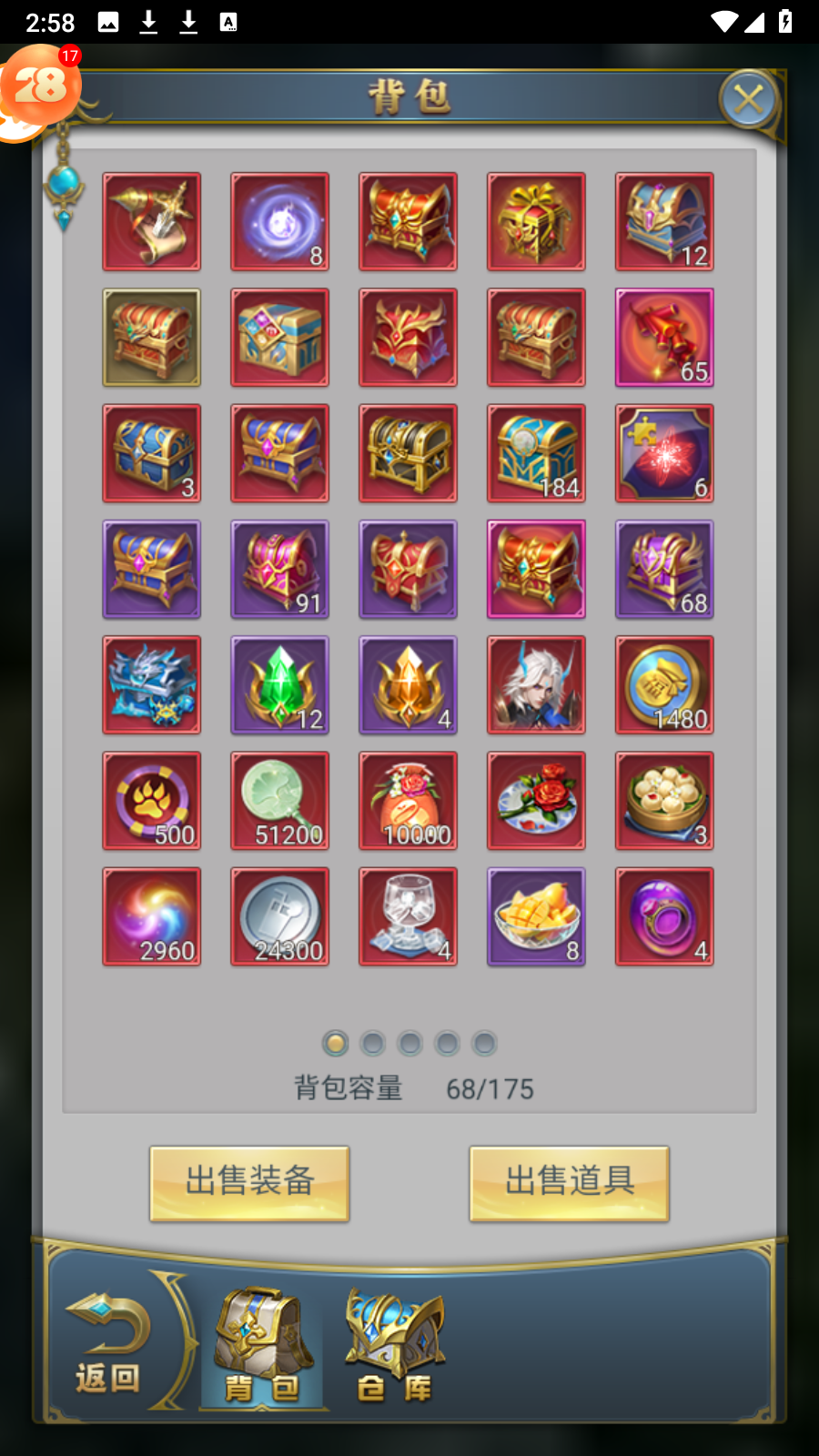The width and height of the screenshot is (819, 1456).
Task: Open the gold coin item with 1480
Action: pyautogui.click(x=664, y=685)
